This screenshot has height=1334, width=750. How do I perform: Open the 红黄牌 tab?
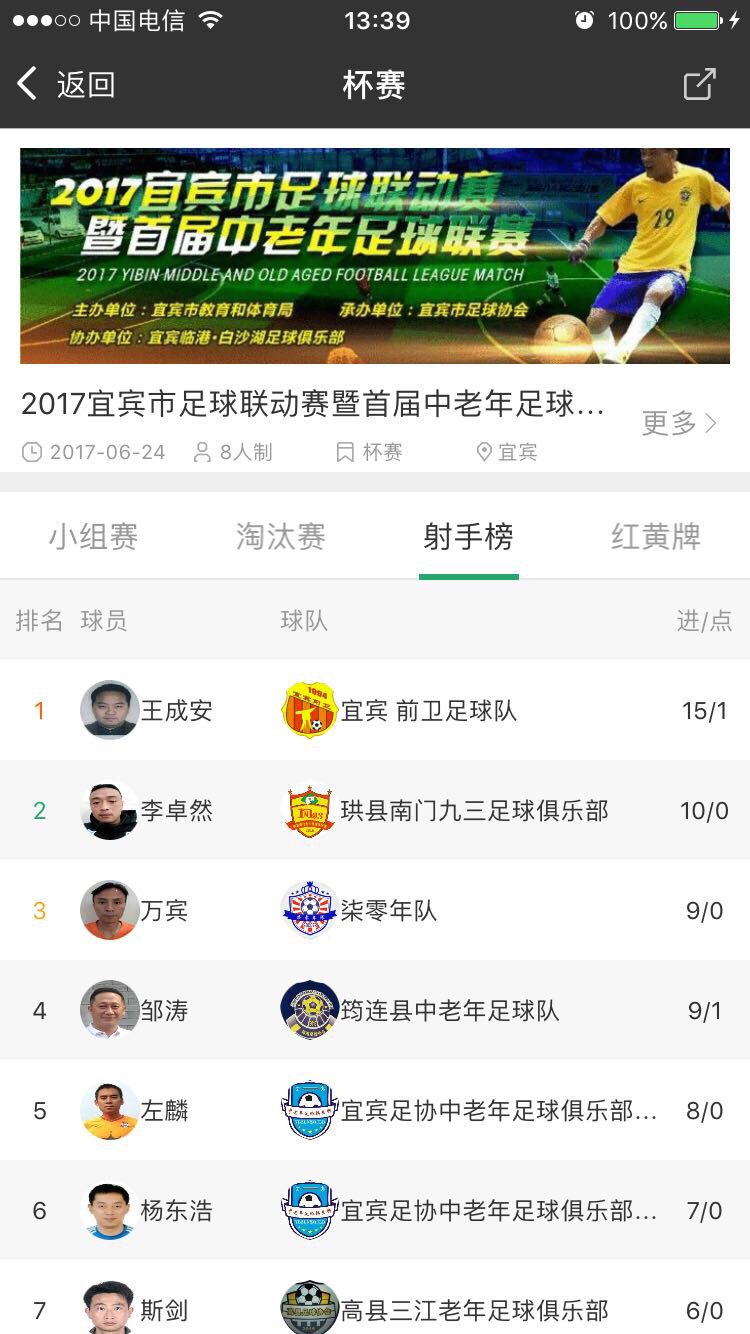coord(655,537)
